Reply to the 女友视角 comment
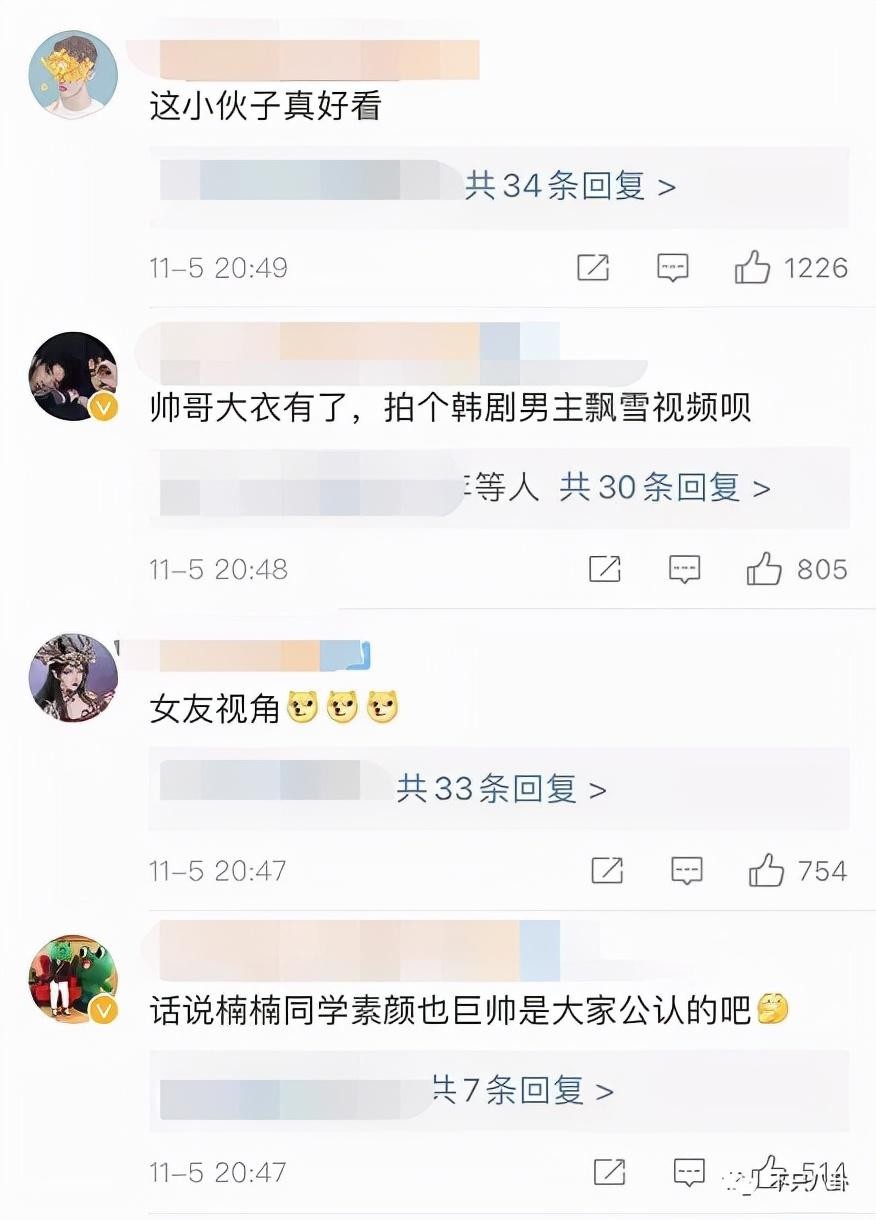Viewport: 876px width, 1220px height. (x=687, y=871)
